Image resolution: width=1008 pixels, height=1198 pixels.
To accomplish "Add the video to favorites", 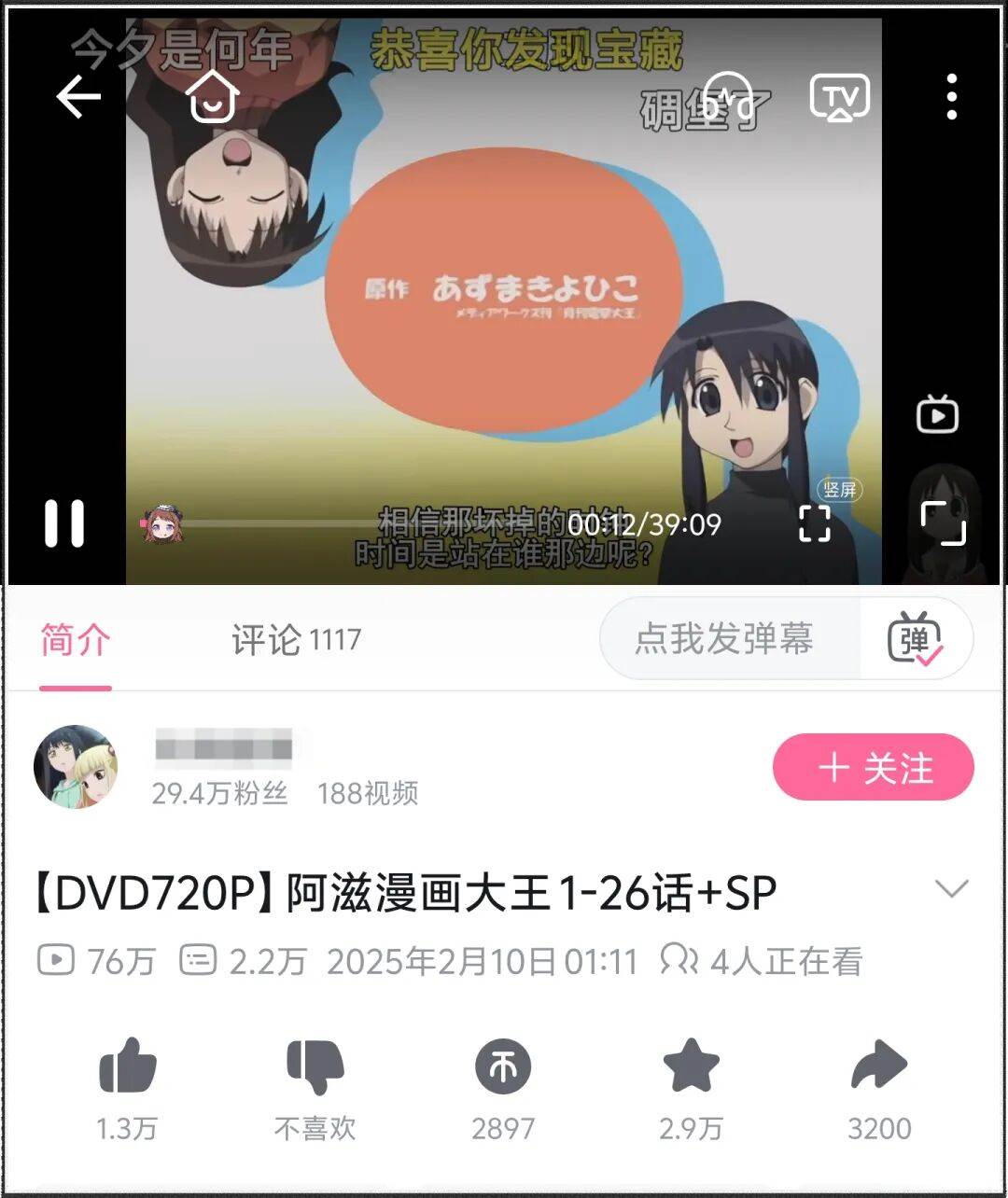I will point(691,1066).
